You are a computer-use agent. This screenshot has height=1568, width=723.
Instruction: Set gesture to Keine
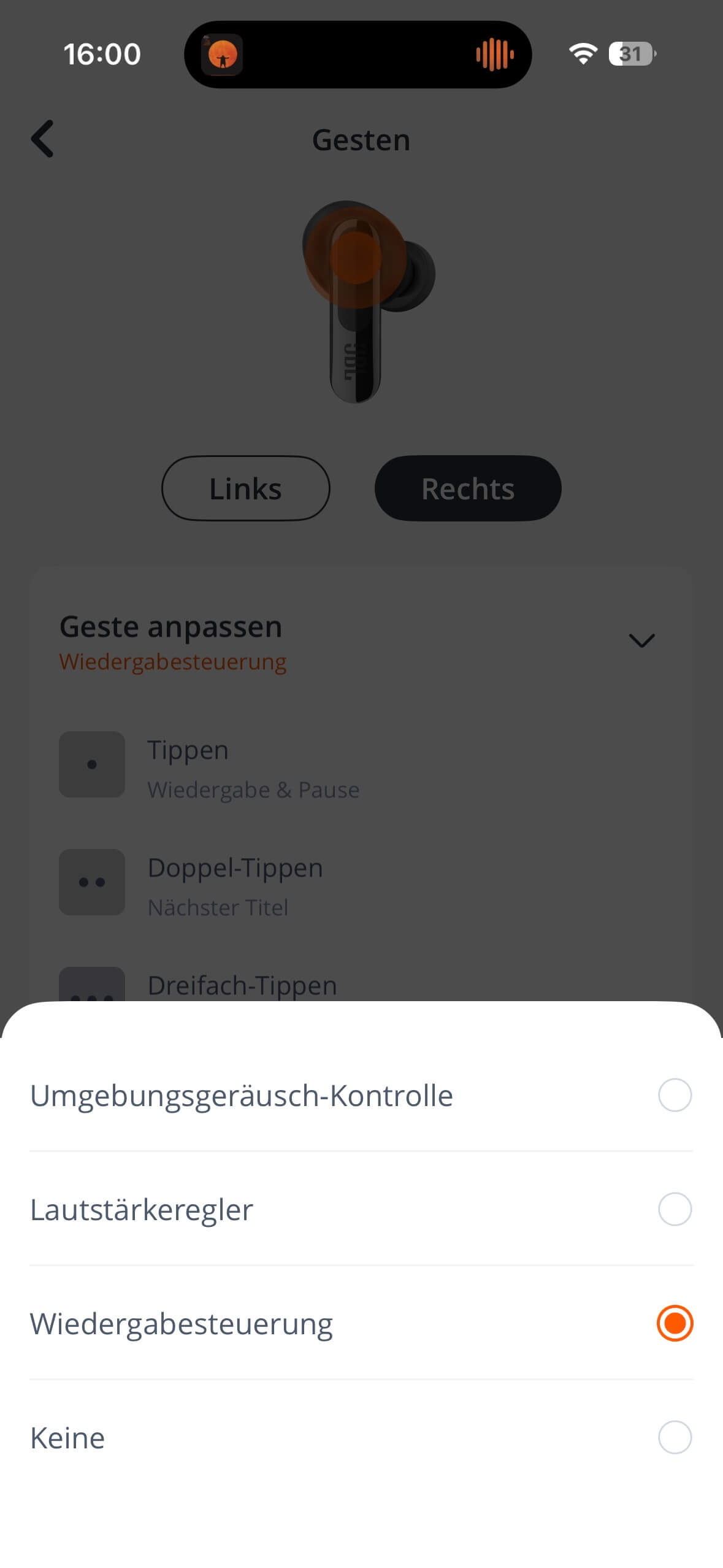click(674, 1437)
